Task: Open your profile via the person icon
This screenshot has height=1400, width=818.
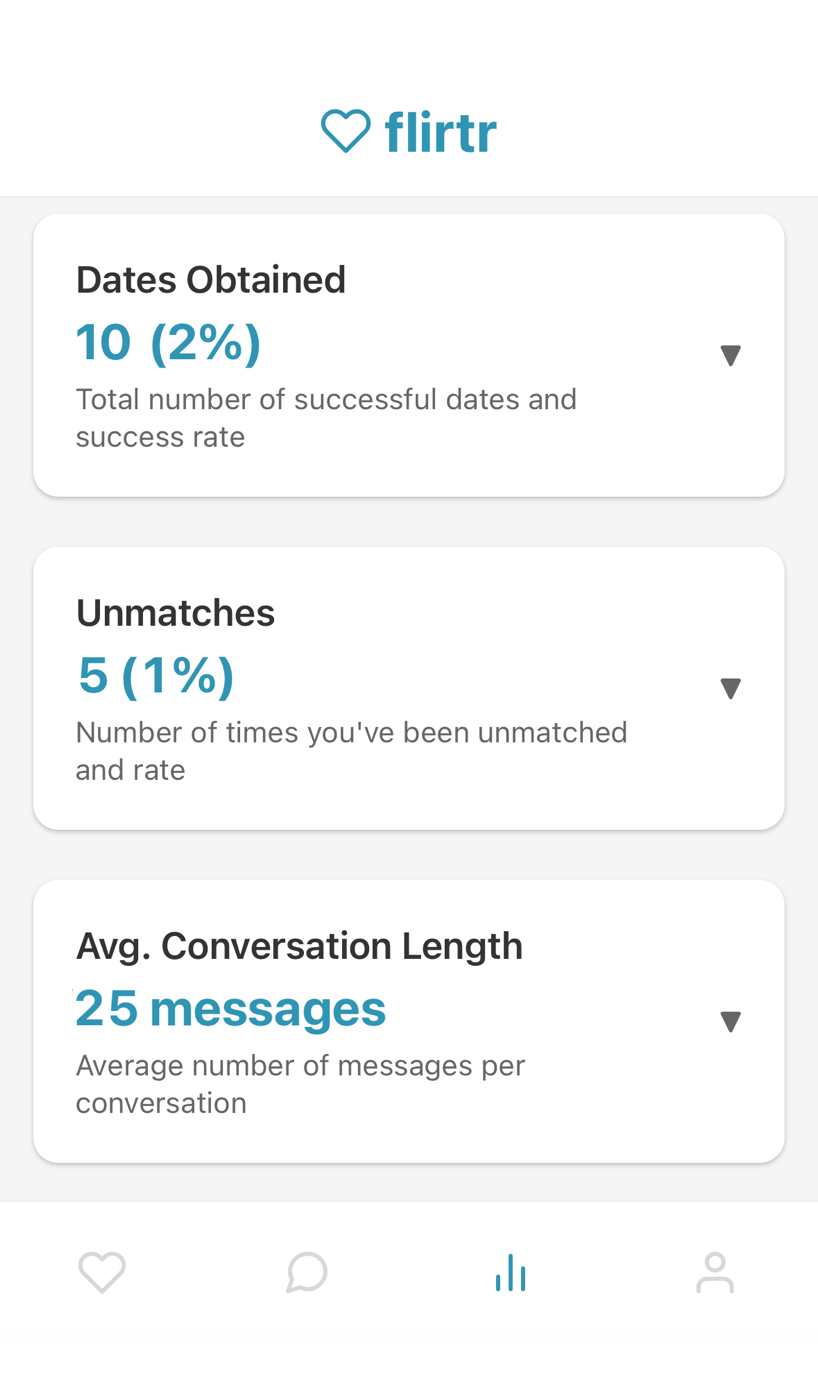Action: [x=713, y=1271]
